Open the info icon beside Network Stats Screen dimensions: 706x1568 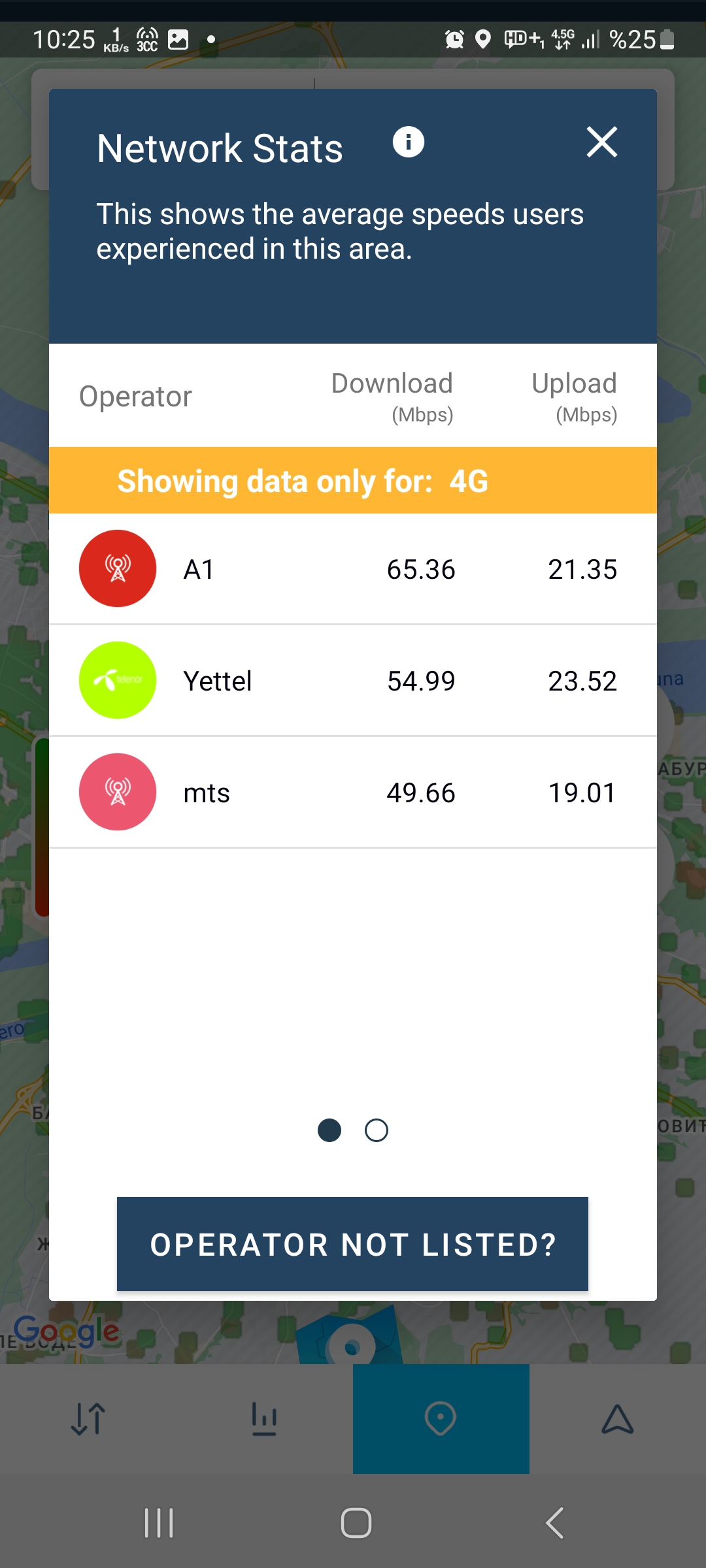pyautogui.click(x=408, y=142)
